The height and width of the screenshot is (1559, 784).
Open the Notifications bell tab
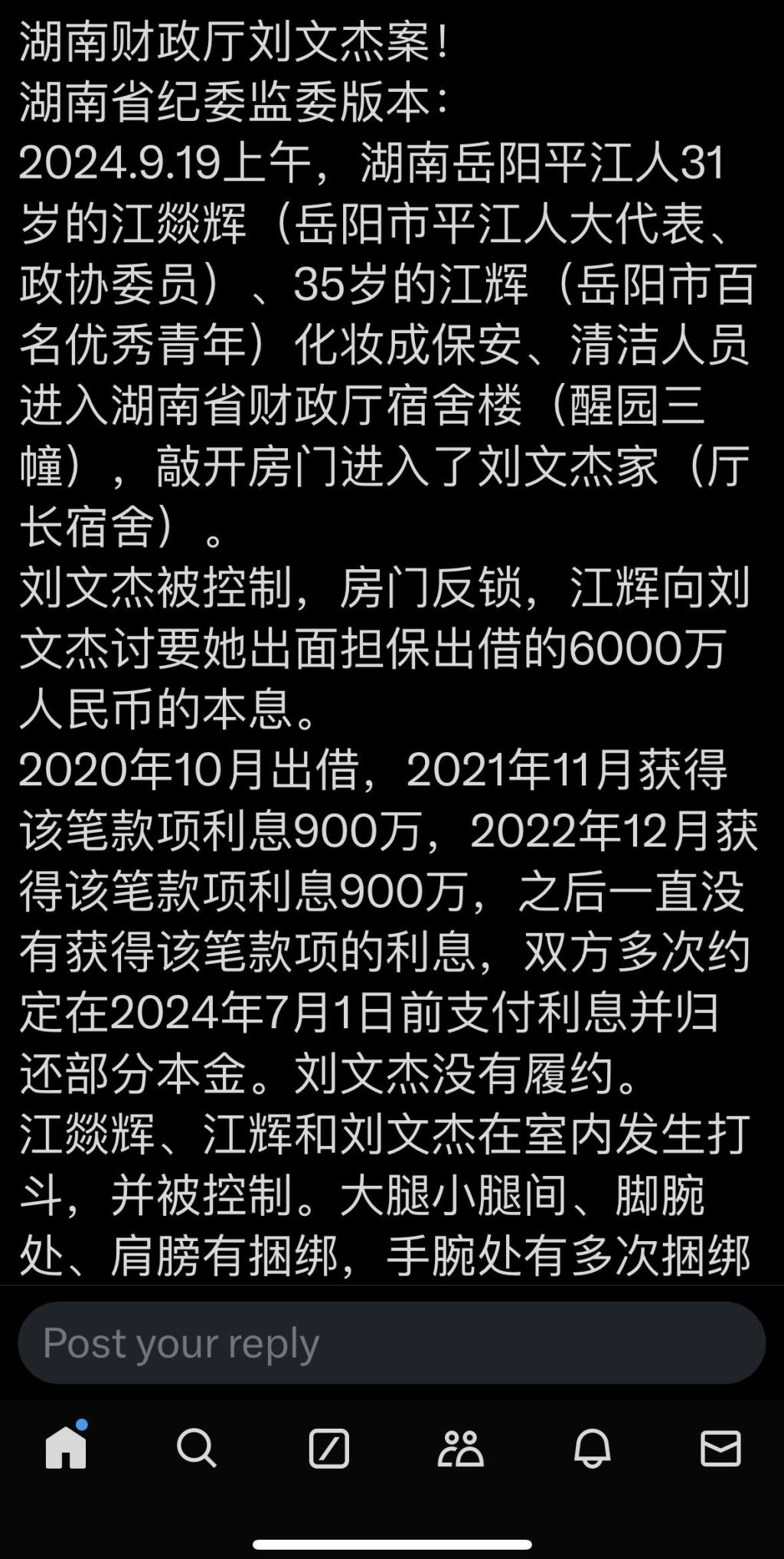click(592, 1448)
